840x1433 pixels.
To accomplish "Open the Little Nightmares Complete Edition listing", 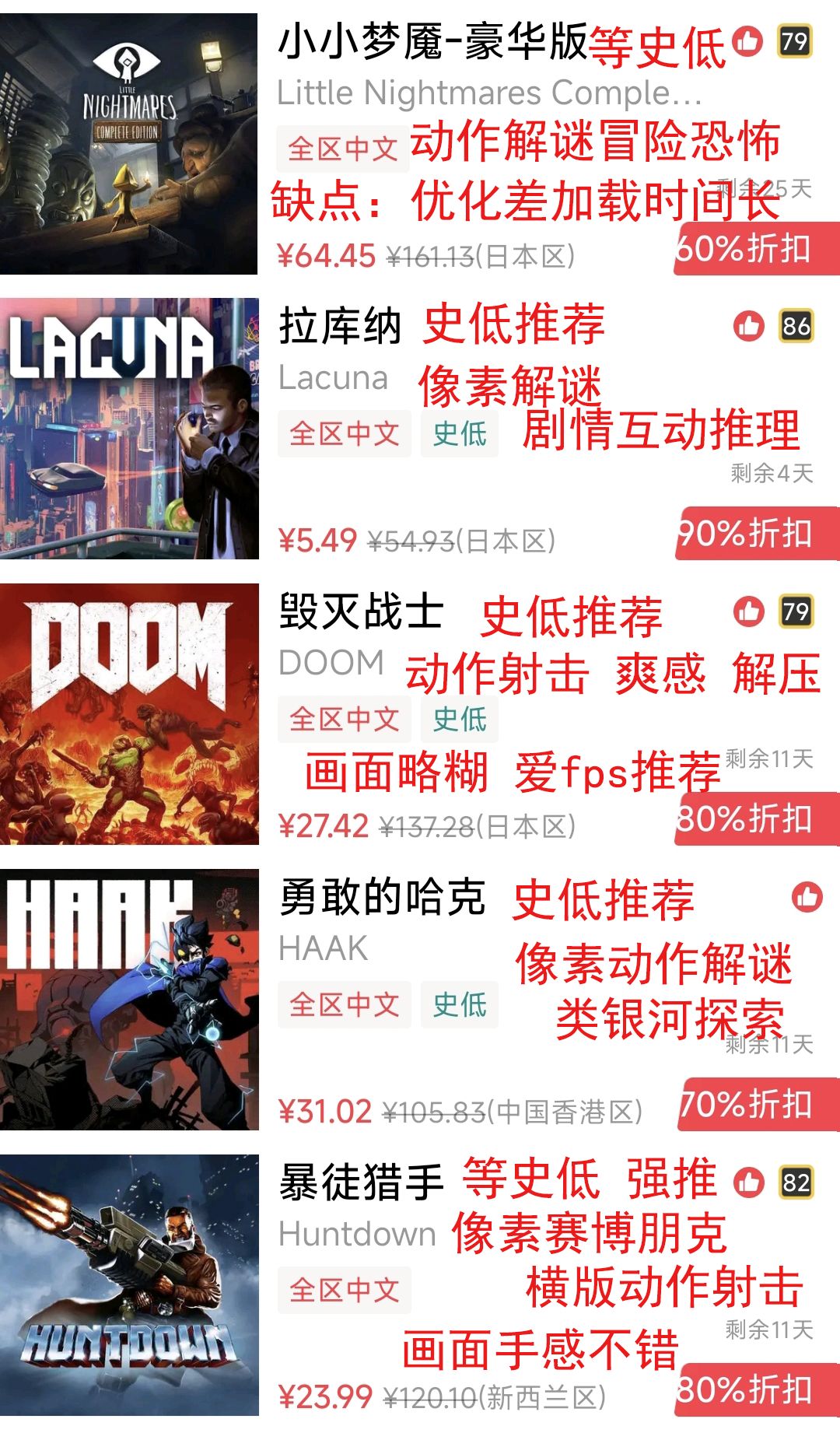I will [x=128, y=144].
